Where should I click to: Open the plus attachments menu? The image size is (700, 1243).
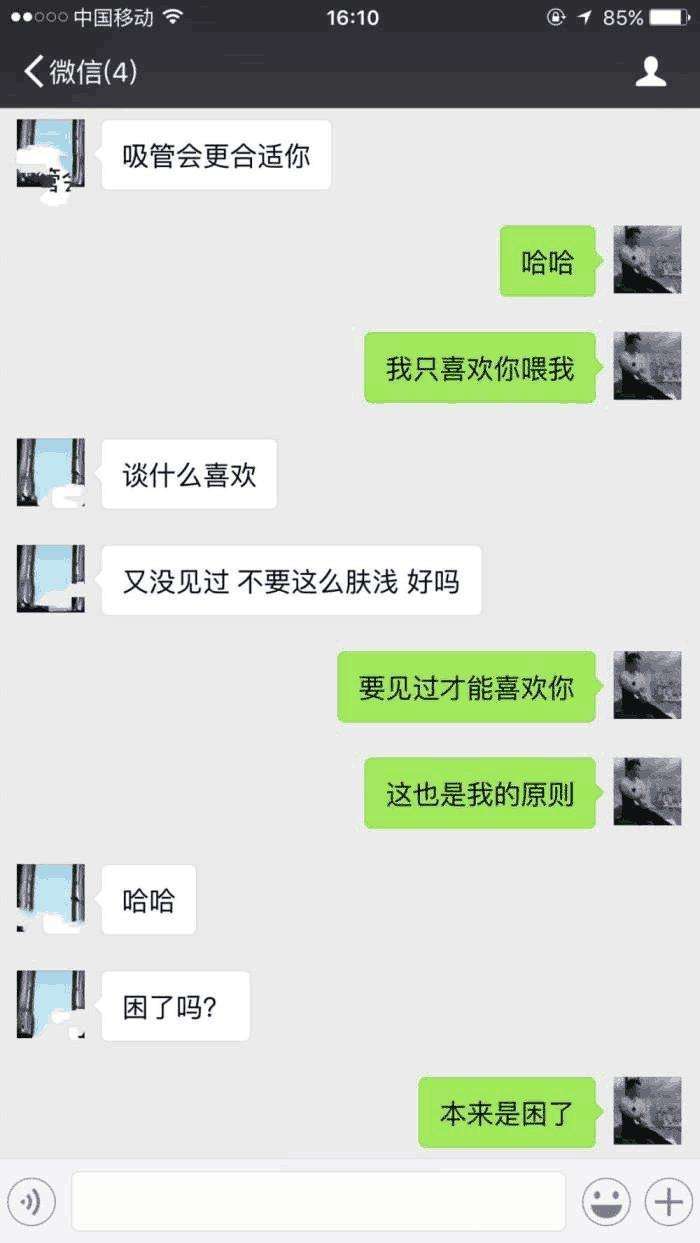pos(668,1202)
